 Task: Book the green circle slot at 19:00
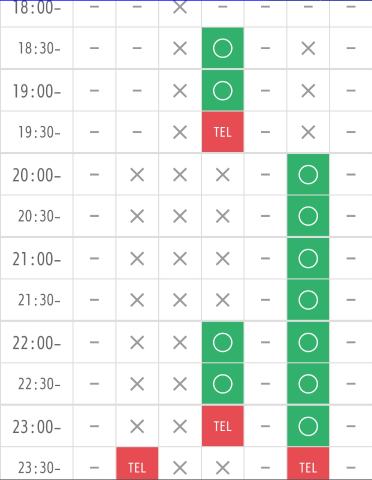pos(223,90)
